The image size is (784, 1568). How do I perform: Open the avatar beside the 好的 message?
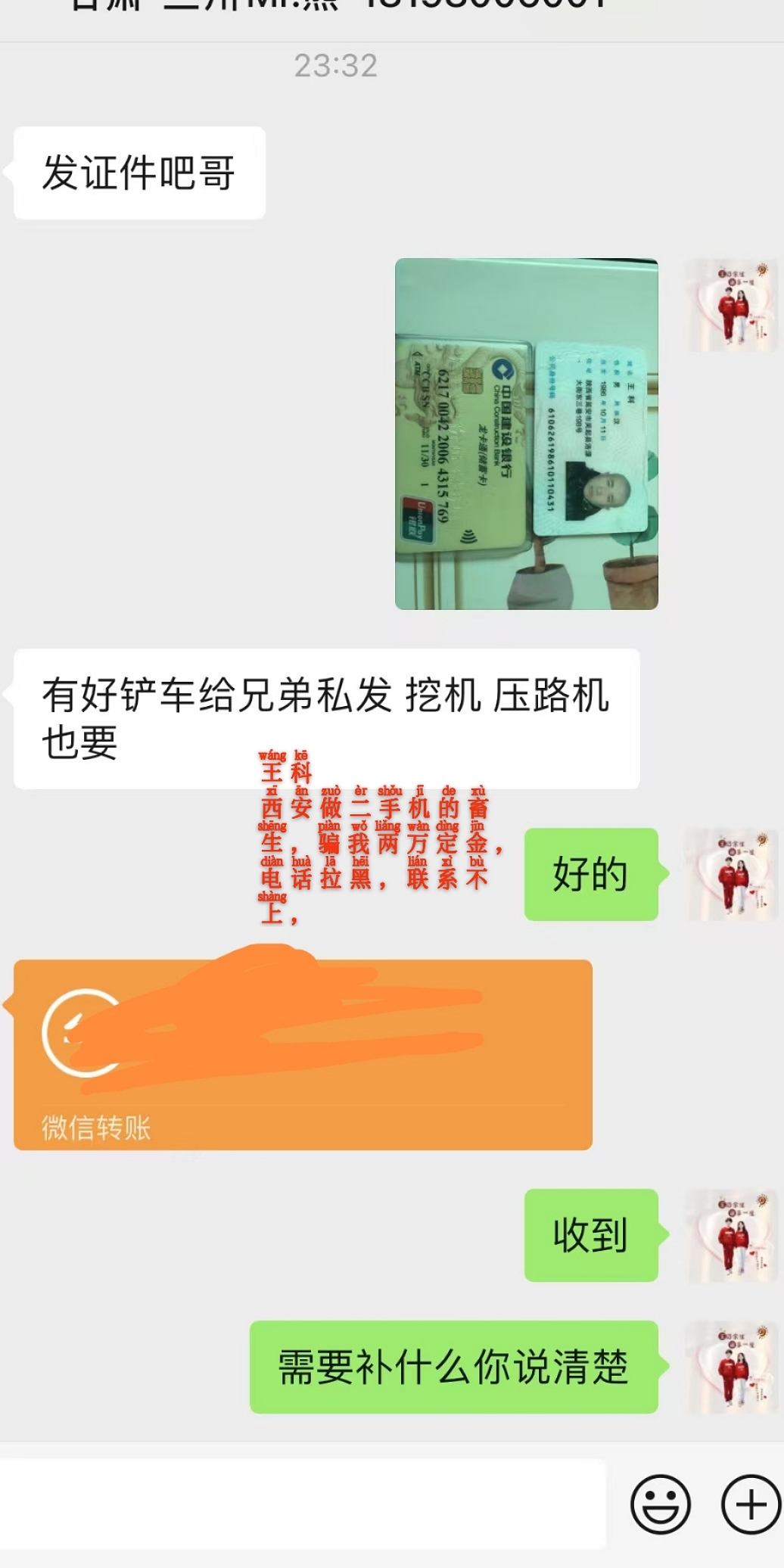[x=731, y=874]
